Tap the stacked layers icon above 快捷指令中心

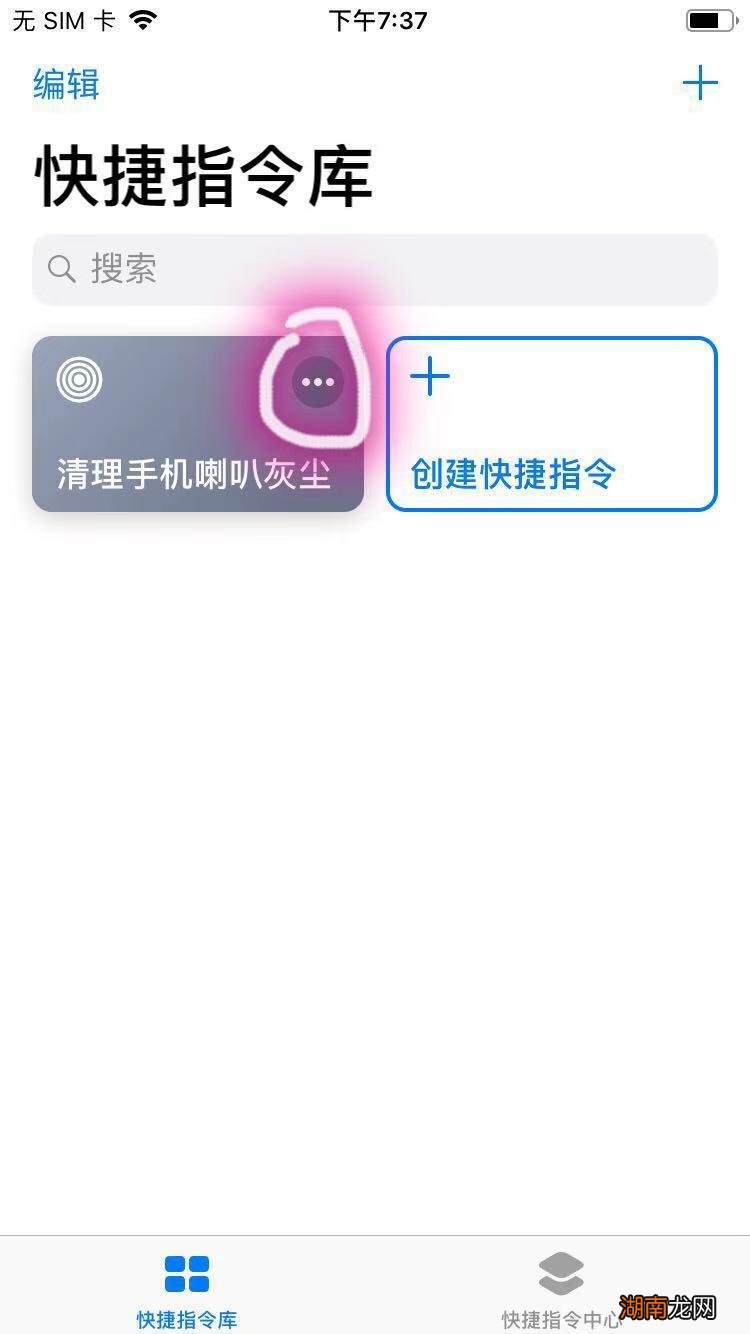coord(561,1272)
